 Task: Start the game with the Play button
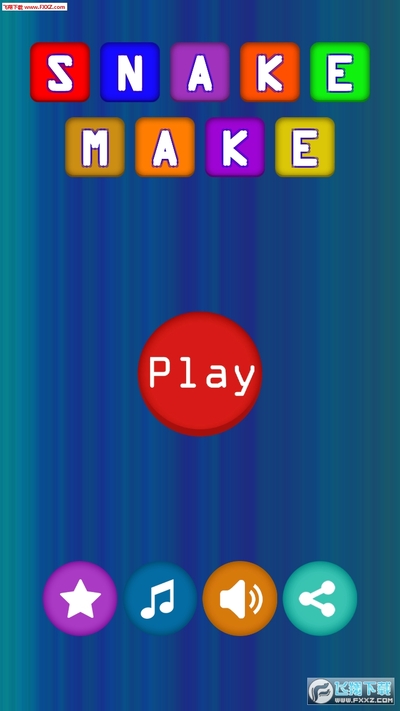(x=200, y=374)
